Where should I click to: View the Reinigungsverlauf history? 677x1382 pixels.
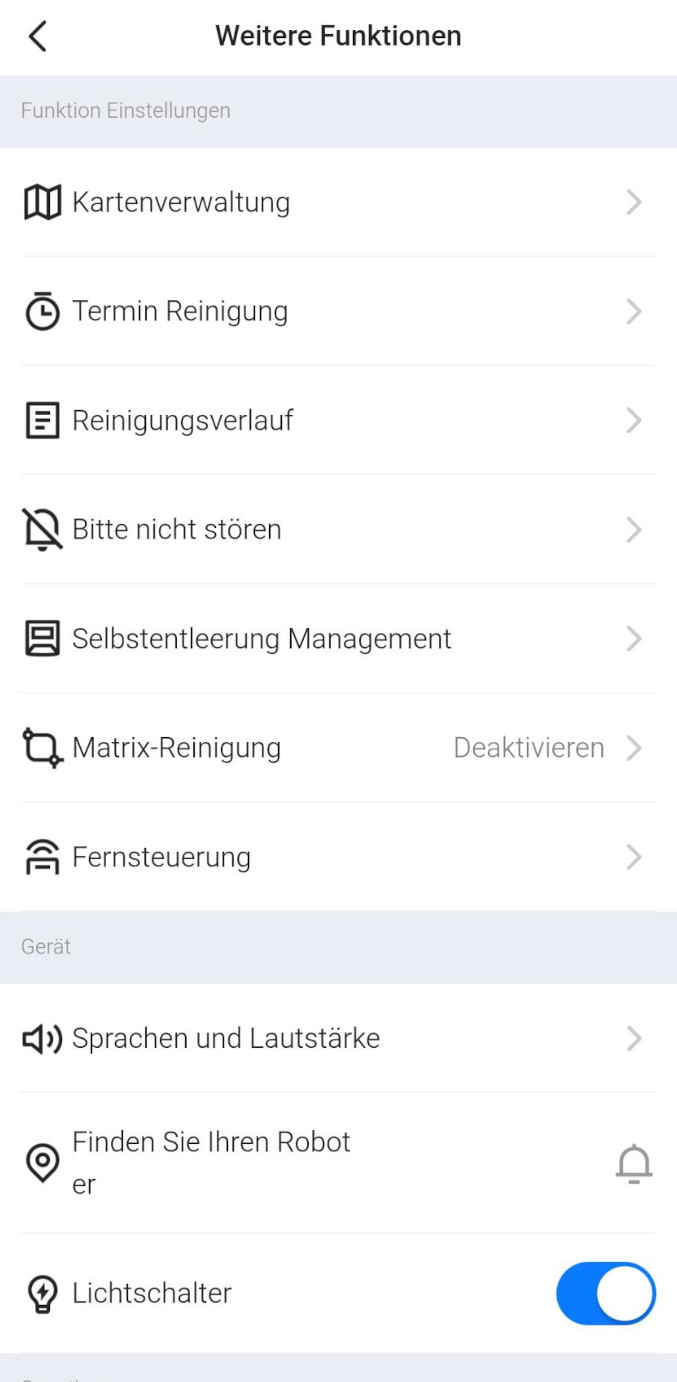[x=338, y=421]
